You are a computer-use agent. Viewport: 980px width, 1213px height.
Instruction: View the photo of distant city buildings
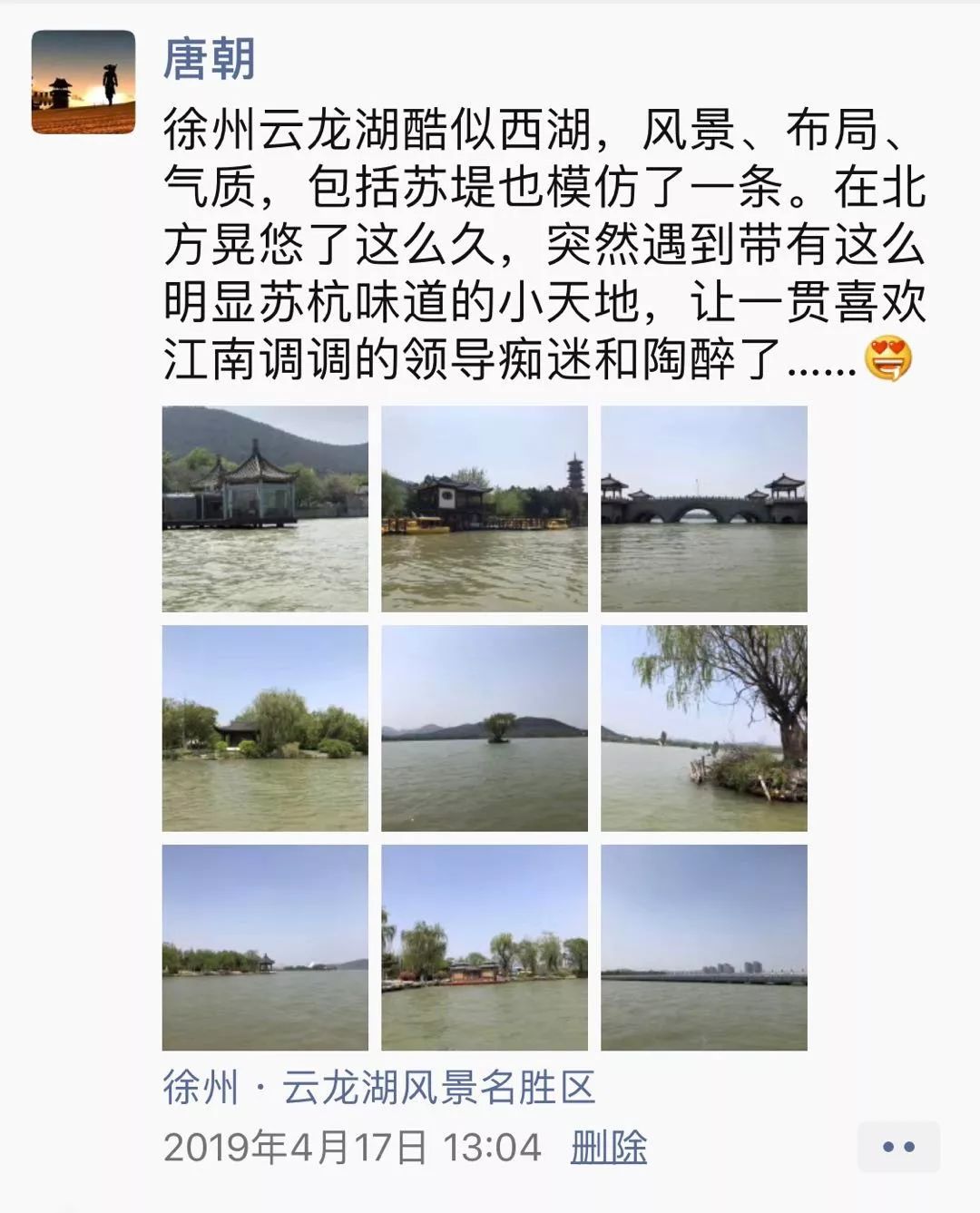pos(704,947)
